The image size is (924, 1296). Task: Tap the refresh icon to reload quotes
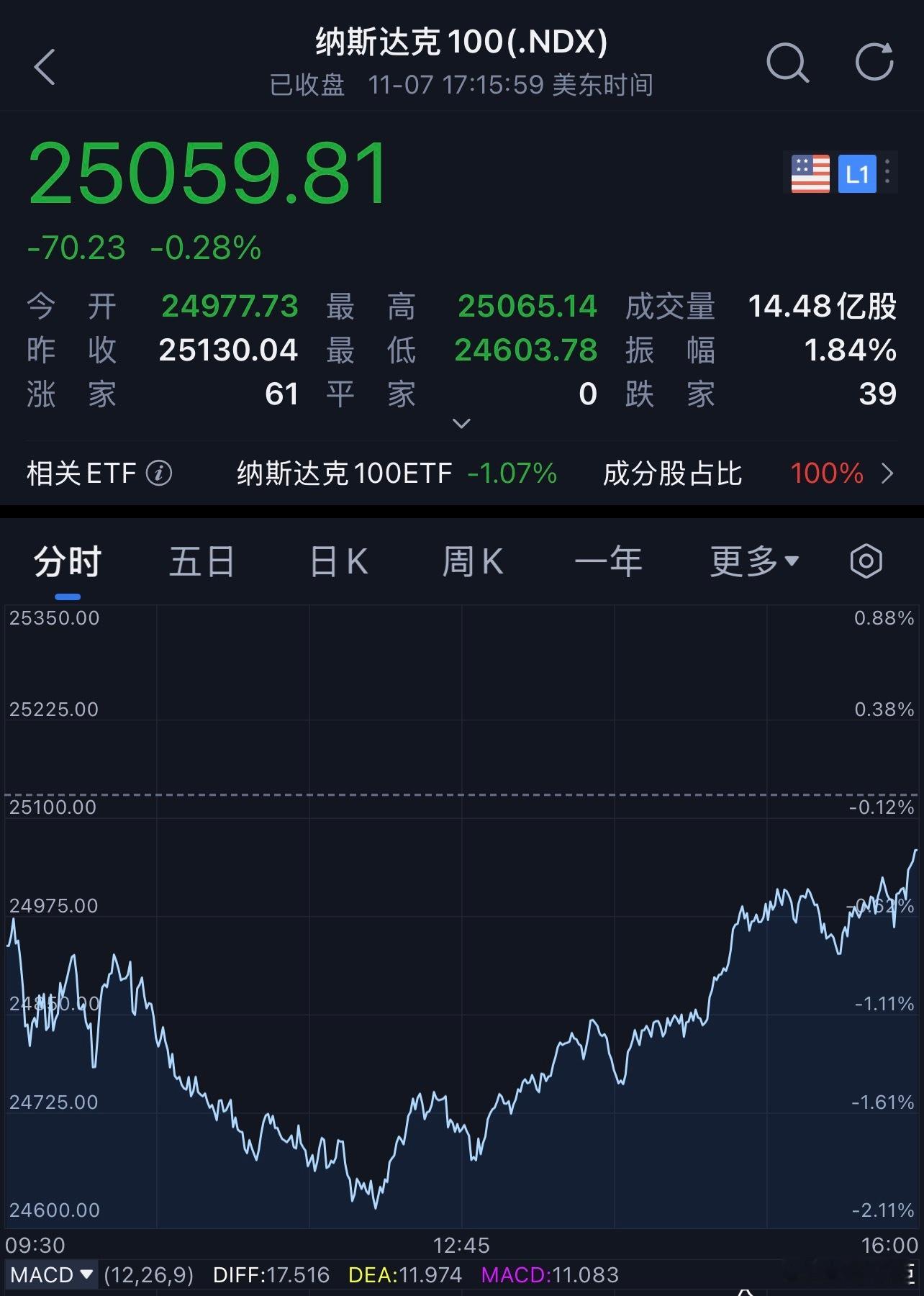pyautogui.click(x=873, y=62)
